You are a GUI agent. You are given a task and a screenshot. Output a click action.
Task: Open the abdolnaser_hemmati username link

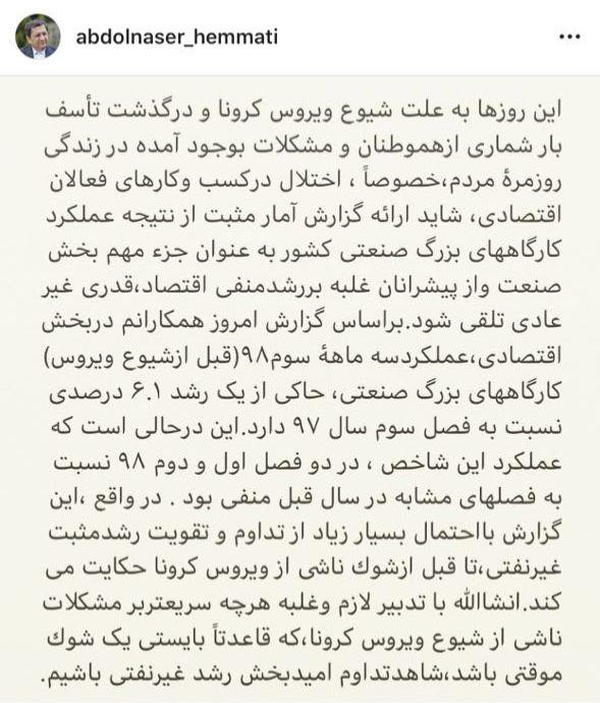pyautogui.click(x=176, y=38)
